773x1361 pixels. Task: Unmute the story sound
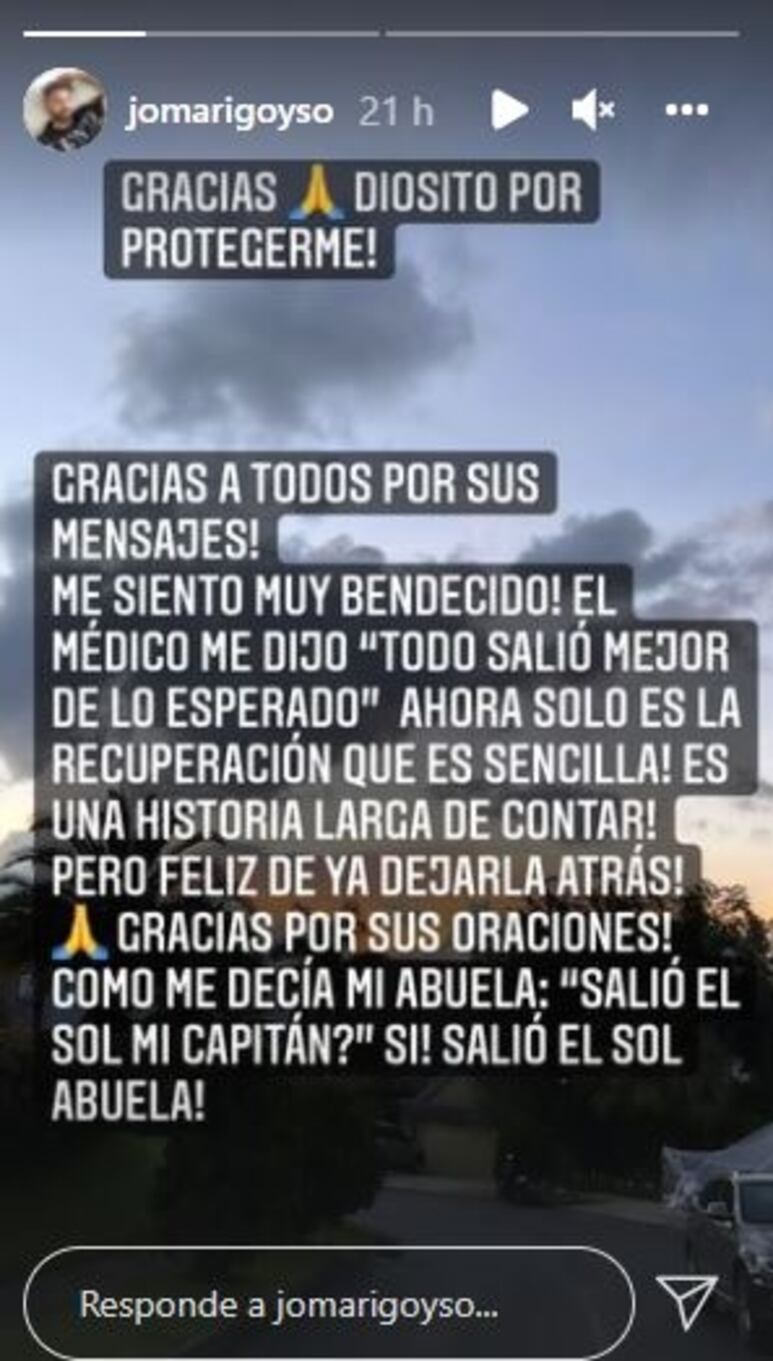tap(593, 110)
